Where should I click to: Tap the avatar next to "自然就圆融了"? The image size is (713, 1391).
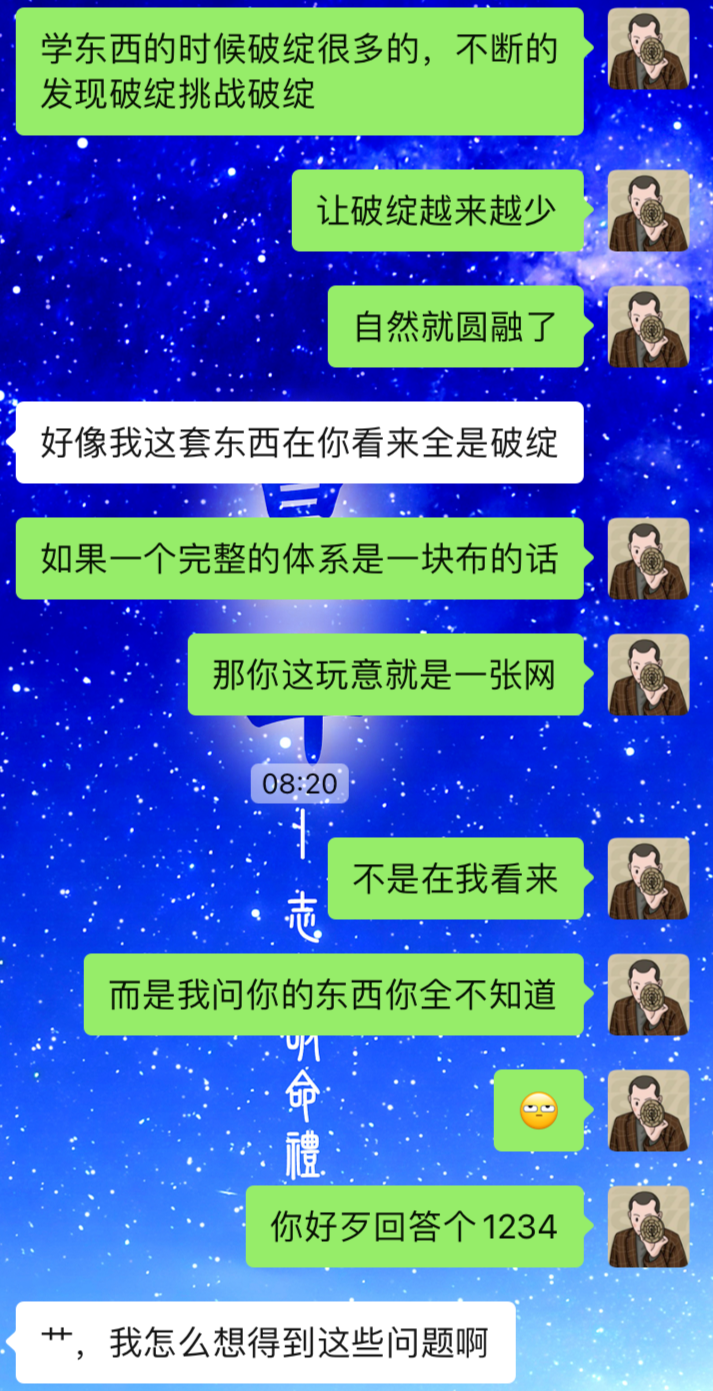tap(648, 326)
